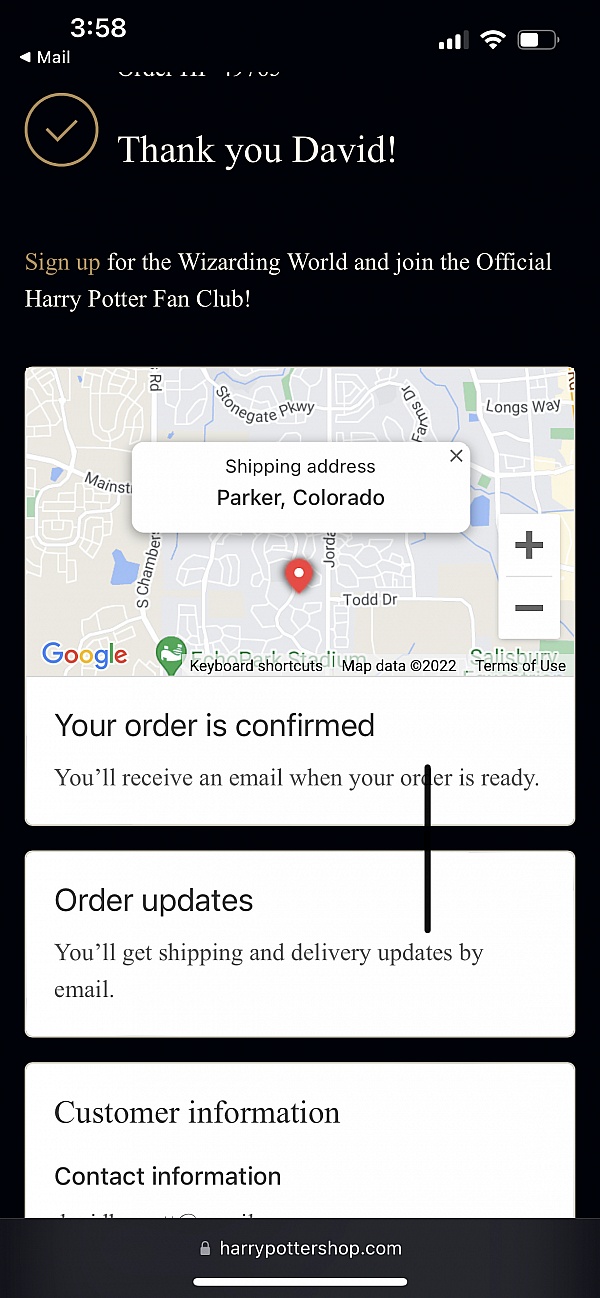Zoom out on the map
600x1298 pixels.
pos(529,608)
